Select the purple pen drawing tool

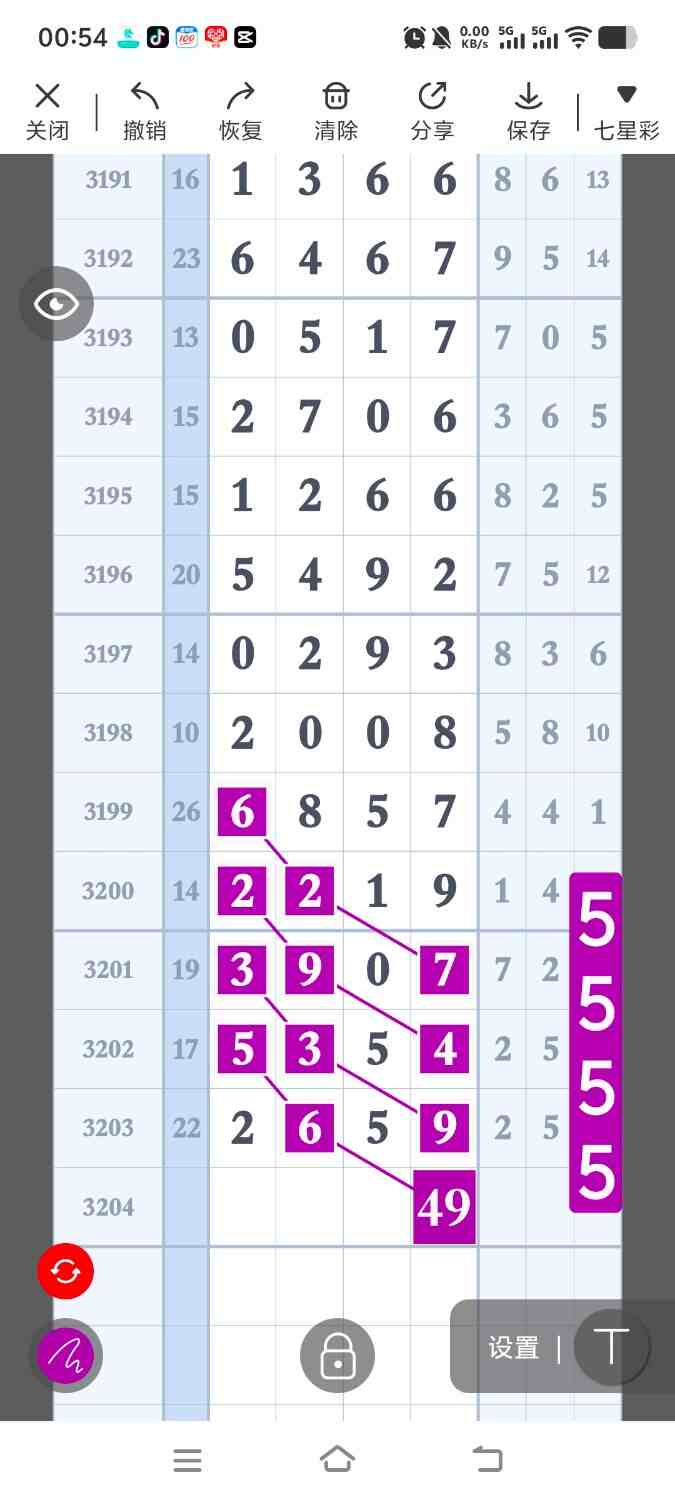[65, 1356]
